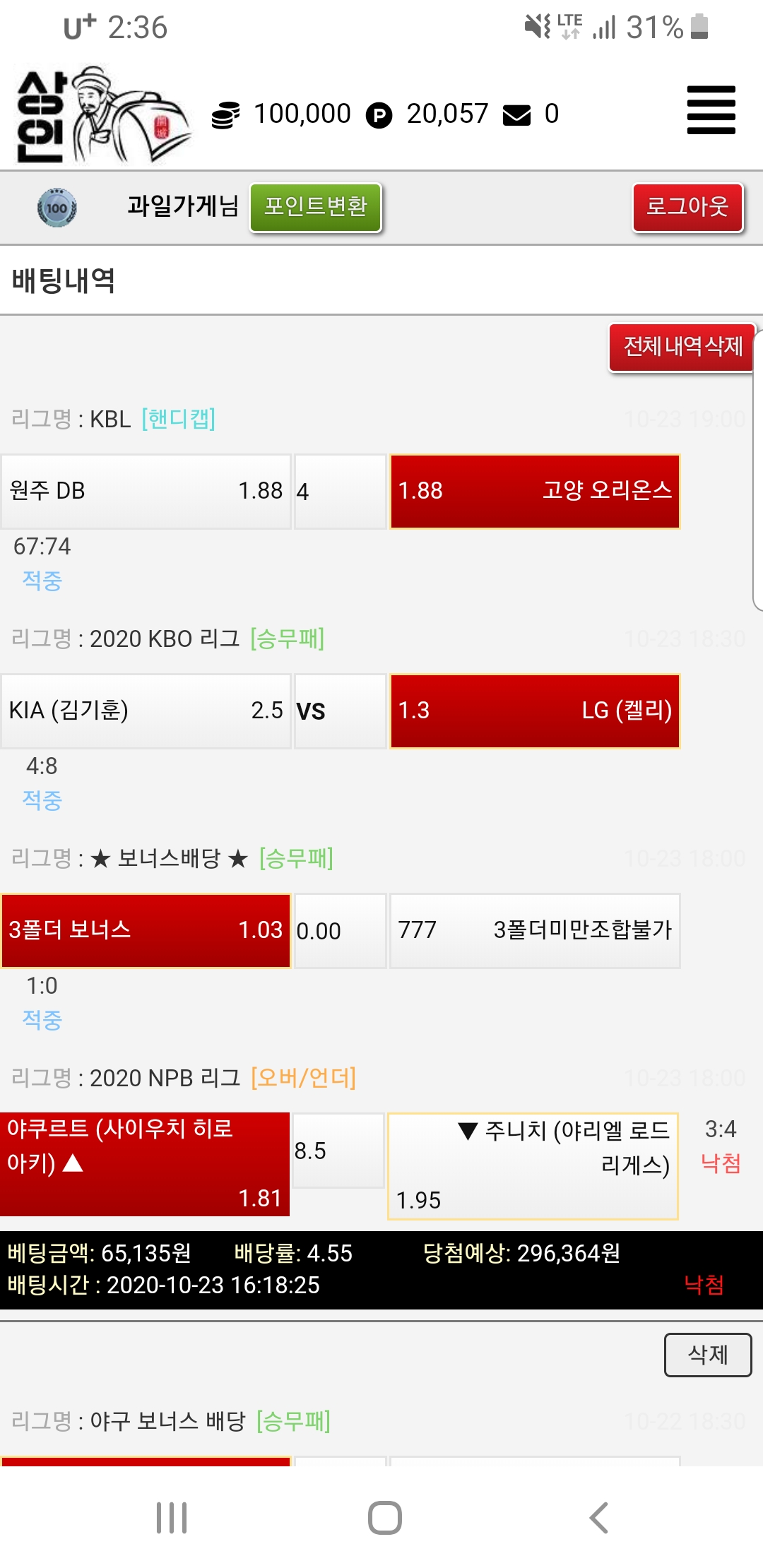Tap the 삭제 button for this bet

[x=707, y=1355]
